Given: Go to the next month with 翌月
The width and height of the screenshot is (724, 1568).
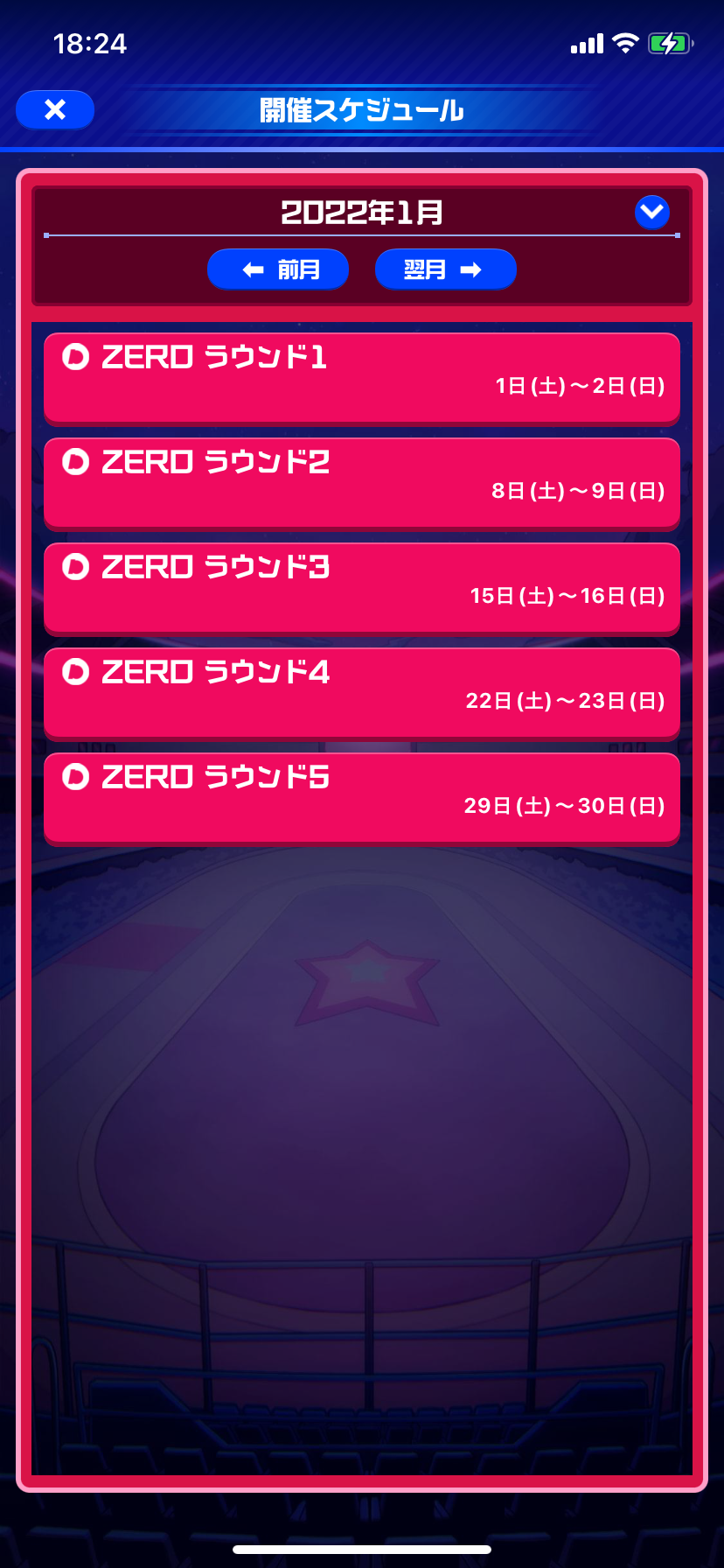Looking at the screenshot, I should click(x=445, y=269).
